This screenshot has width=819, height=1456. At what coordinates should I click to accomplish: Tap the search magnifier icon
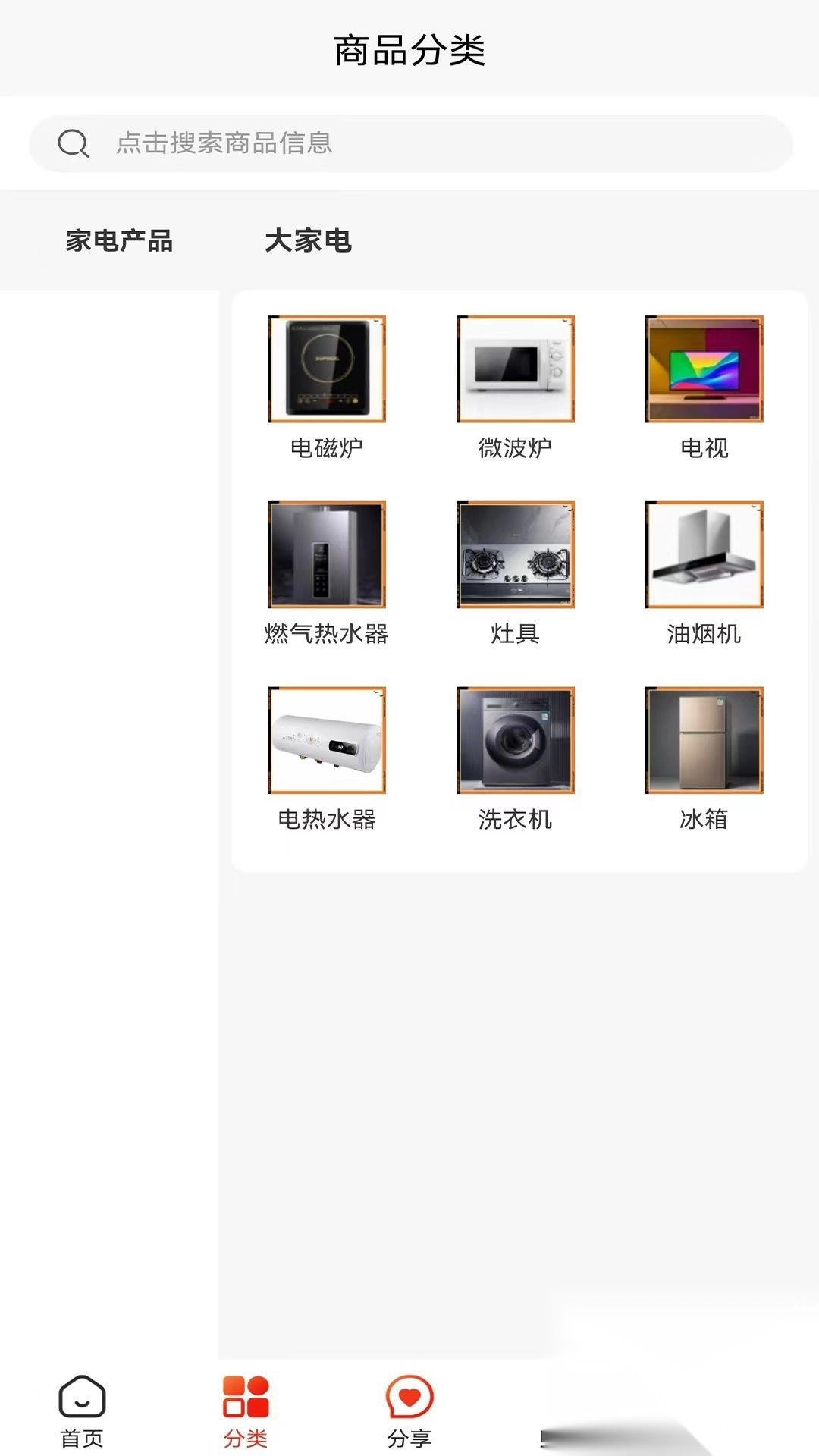72,143
